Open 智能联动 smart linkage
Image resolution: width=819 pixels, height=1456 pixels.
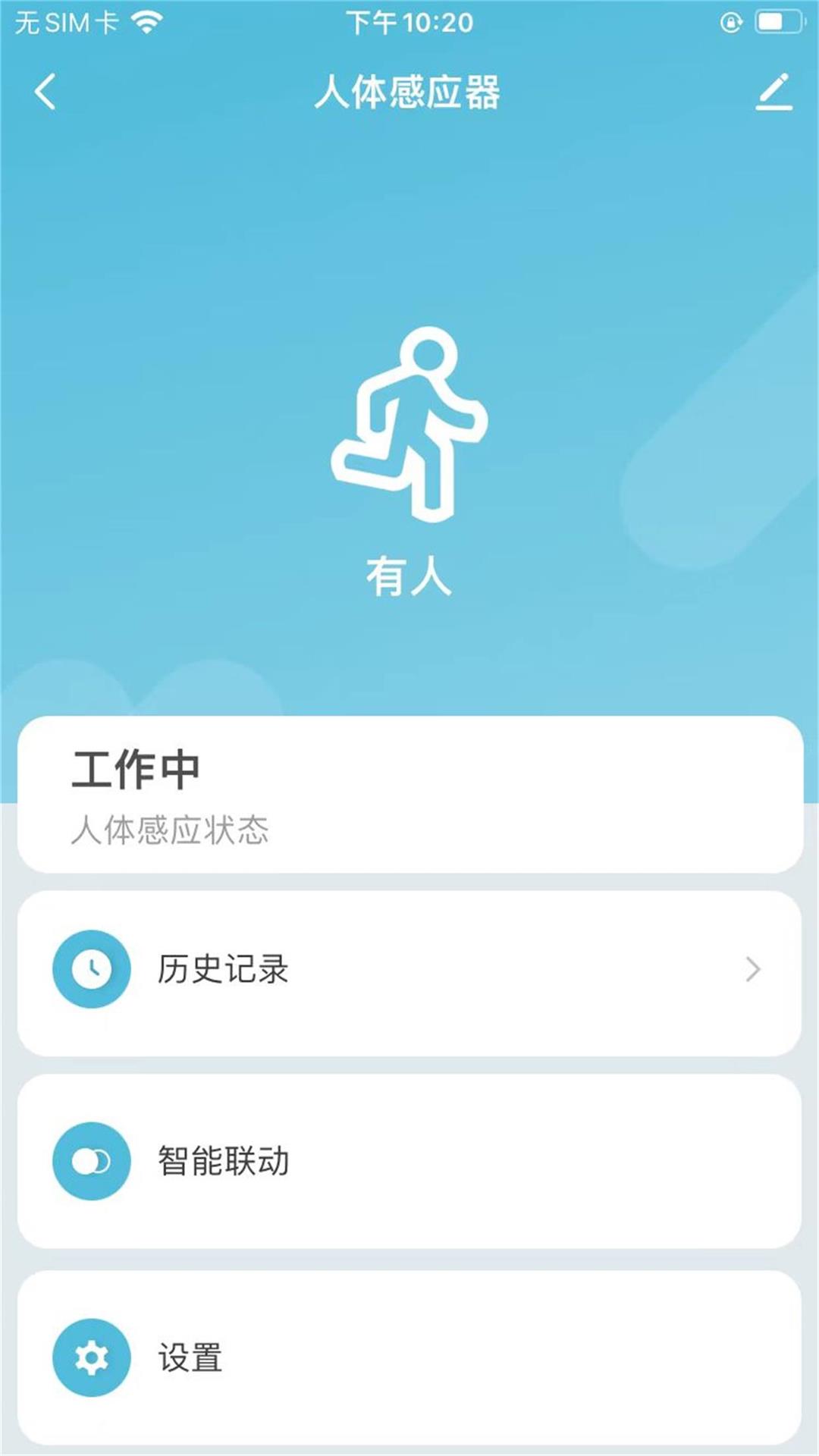coord(409,1161)
